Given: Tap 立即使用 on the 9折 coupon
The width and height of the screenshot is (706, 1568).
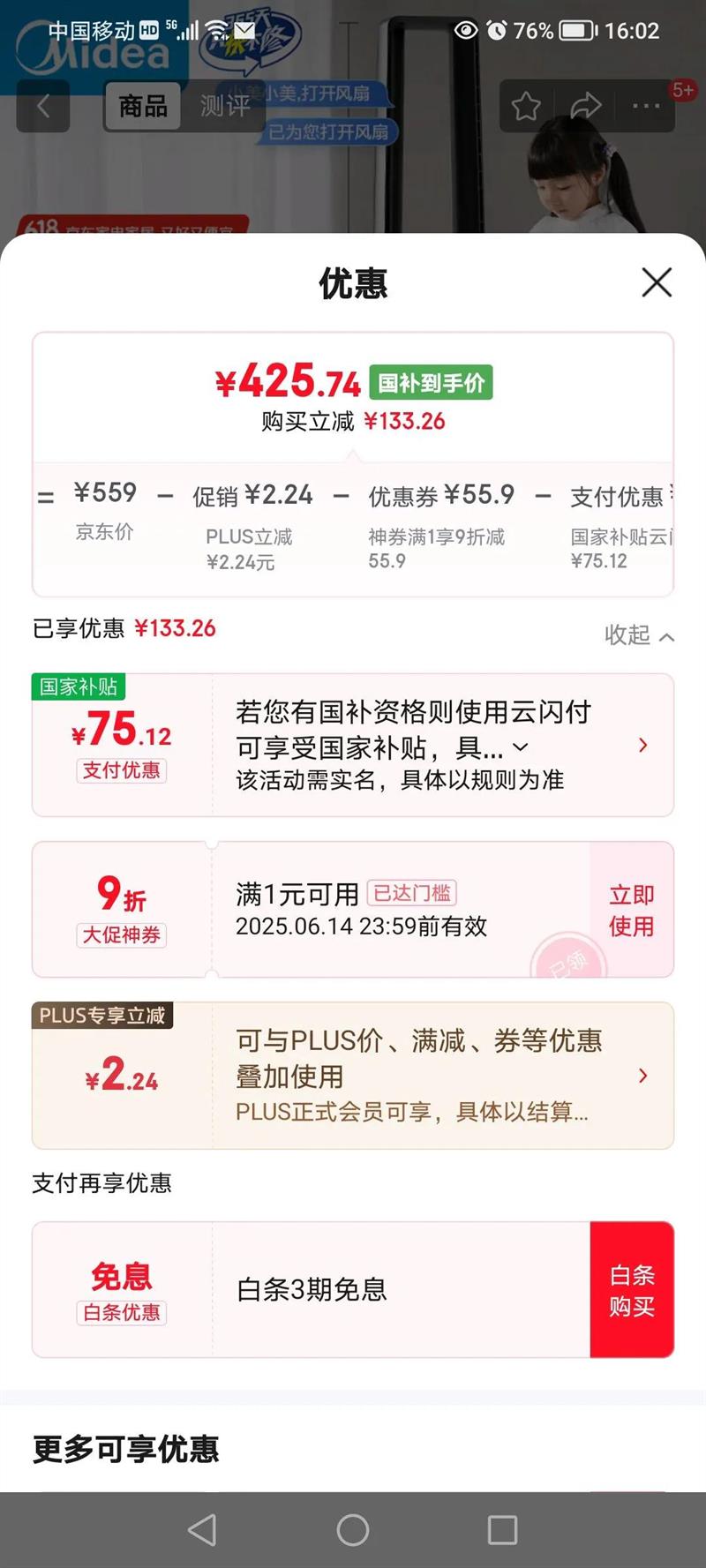Looking at the screenshot, I should [x=632, y=910].
